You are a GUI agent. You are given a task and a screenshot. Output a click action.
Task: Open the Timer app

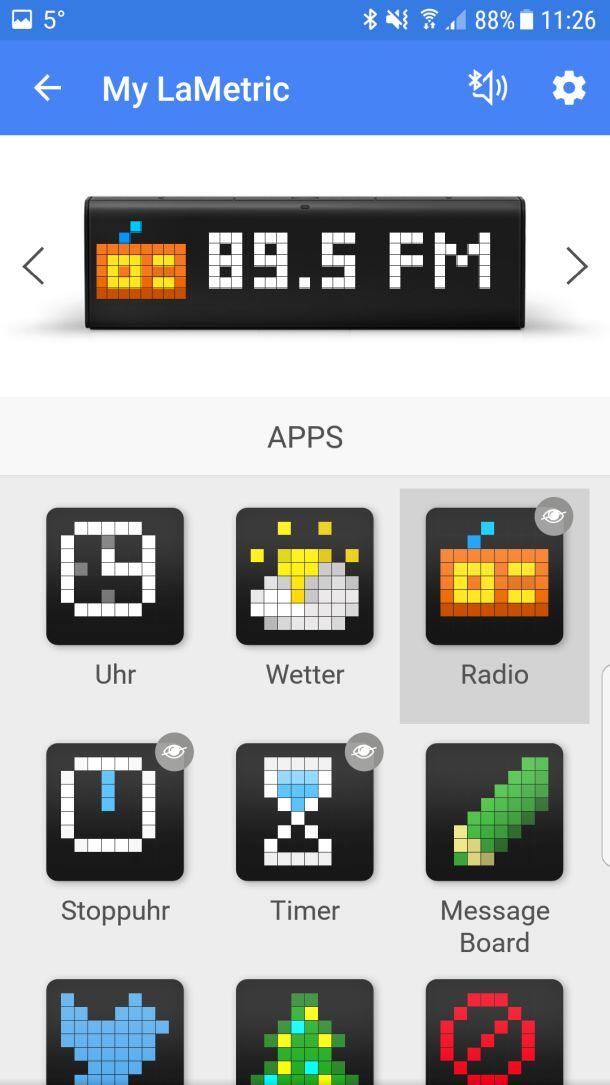click(305, 812)
